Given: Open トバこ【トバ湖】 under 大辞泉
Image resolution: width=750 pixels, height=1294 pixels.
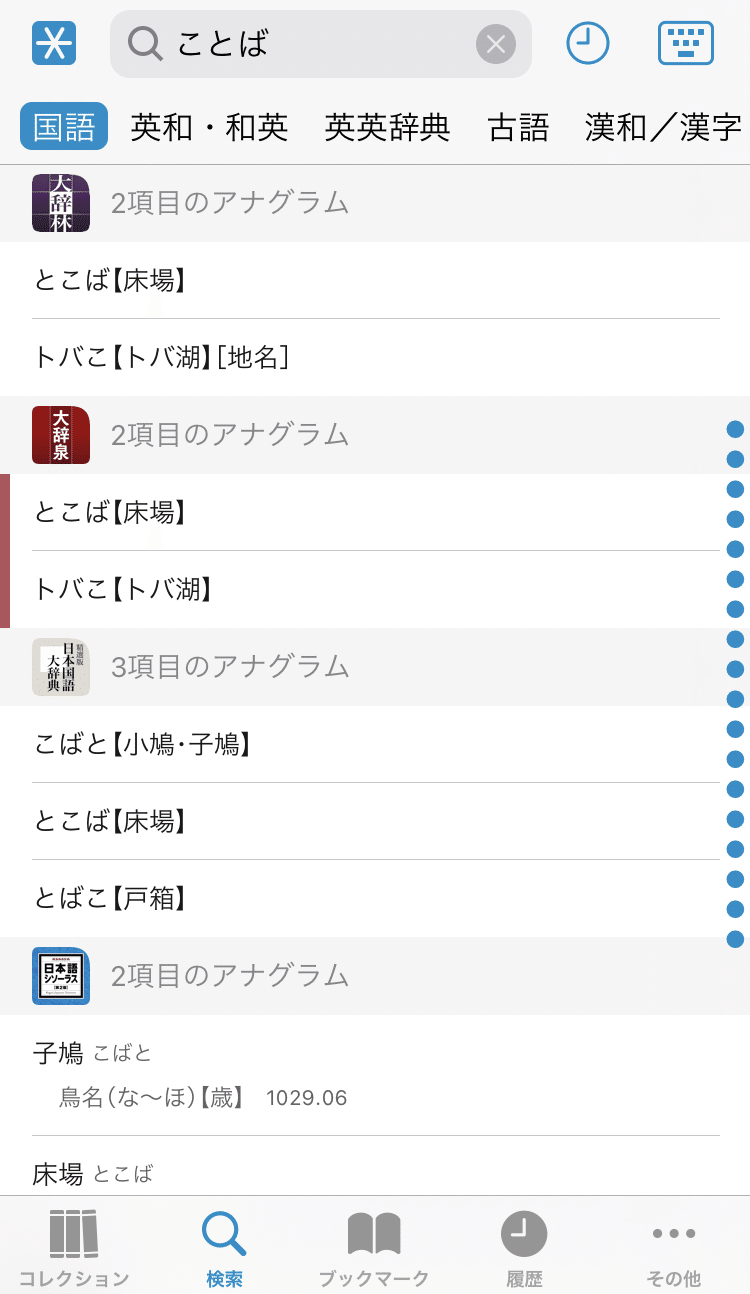Looking at the screenshot, I should (x=375, y=589).
